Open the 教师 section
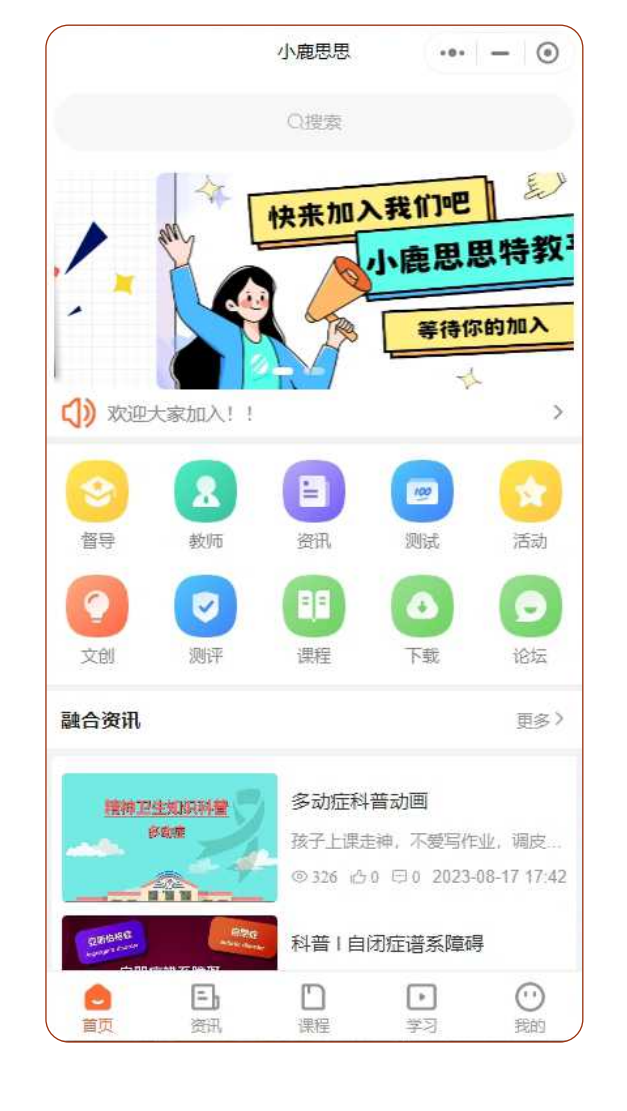This screenshot has height=1111, width=627. (x=206, y=504)
